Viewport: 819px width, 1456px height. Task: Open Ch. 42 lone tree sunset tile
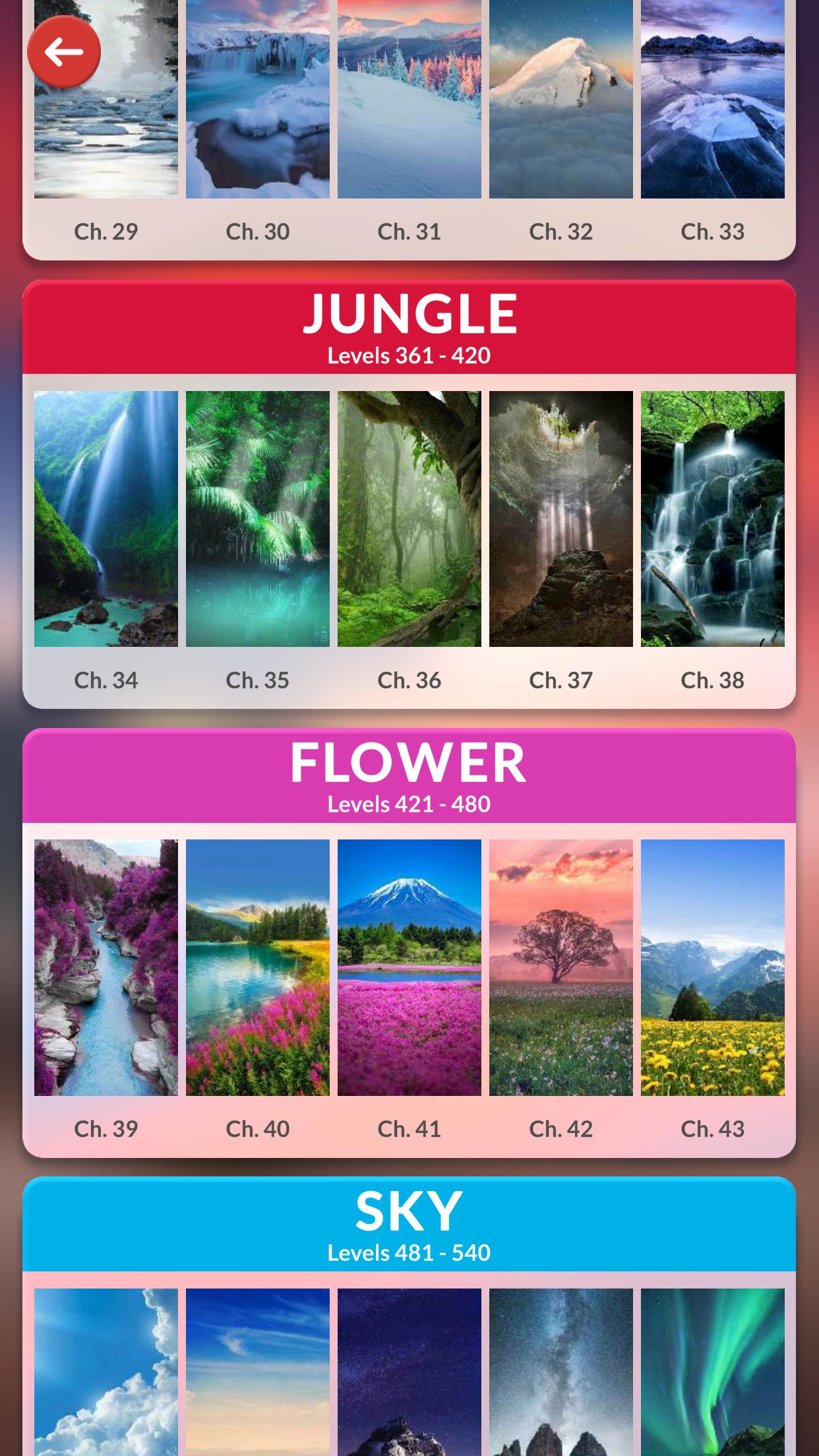(x=561, y=967)
